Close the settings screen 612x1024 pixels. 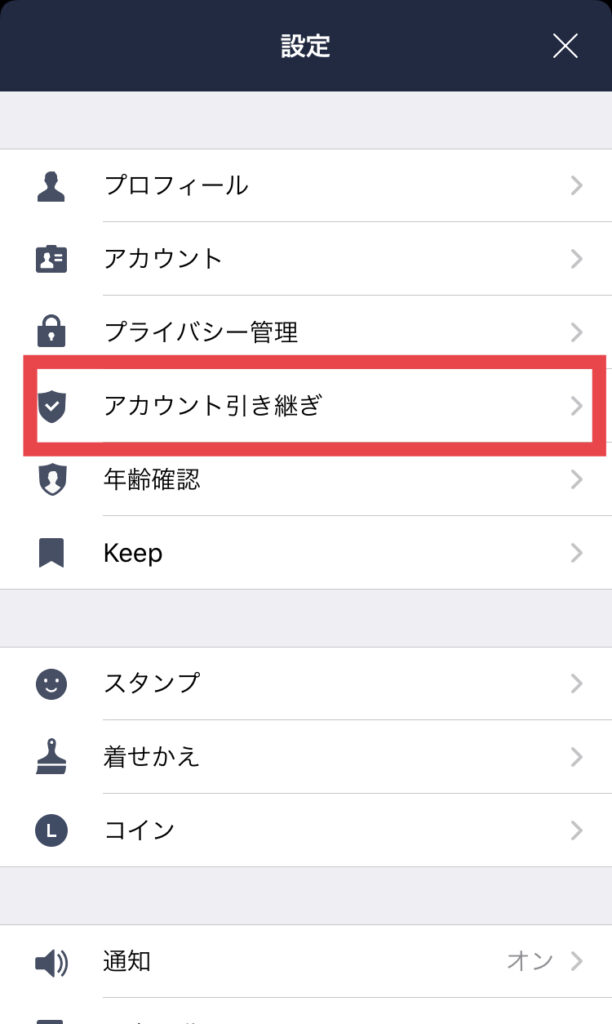click(565, 46)
